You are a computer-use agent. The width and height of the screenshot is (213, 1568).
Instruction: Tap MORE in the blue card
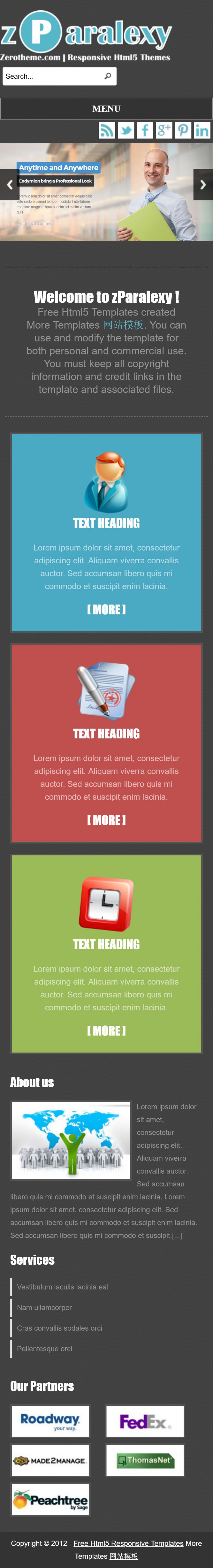[106, 609]
